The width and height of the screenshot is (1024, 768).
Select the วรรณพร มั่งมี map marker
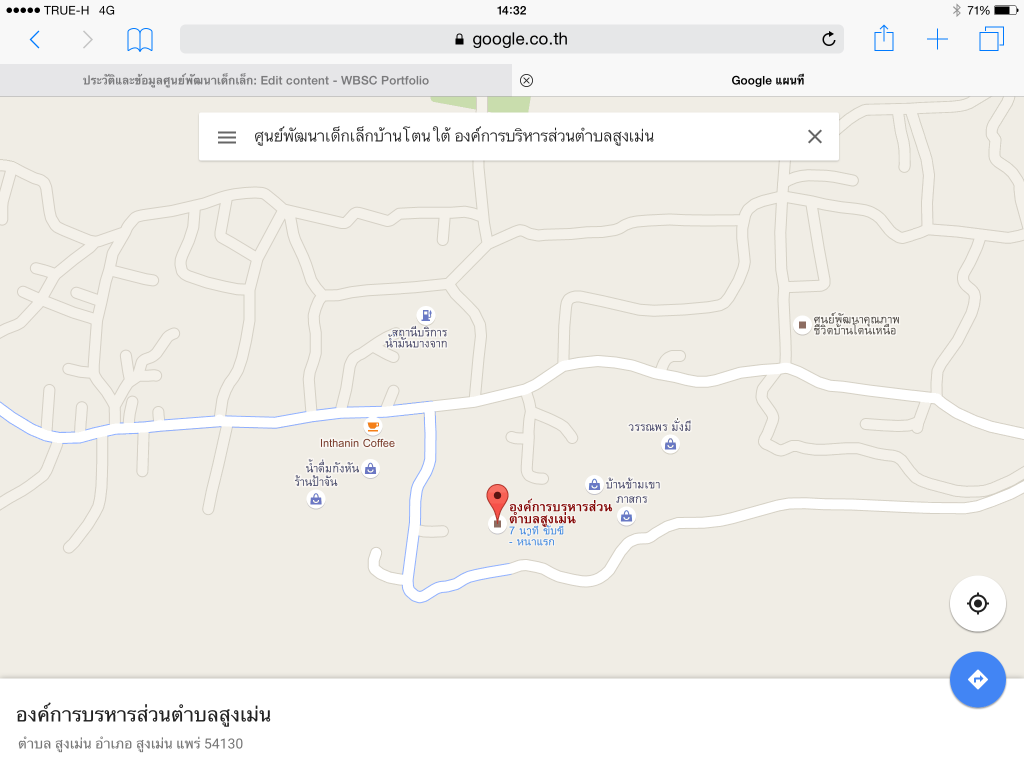[x=670, y=444]
